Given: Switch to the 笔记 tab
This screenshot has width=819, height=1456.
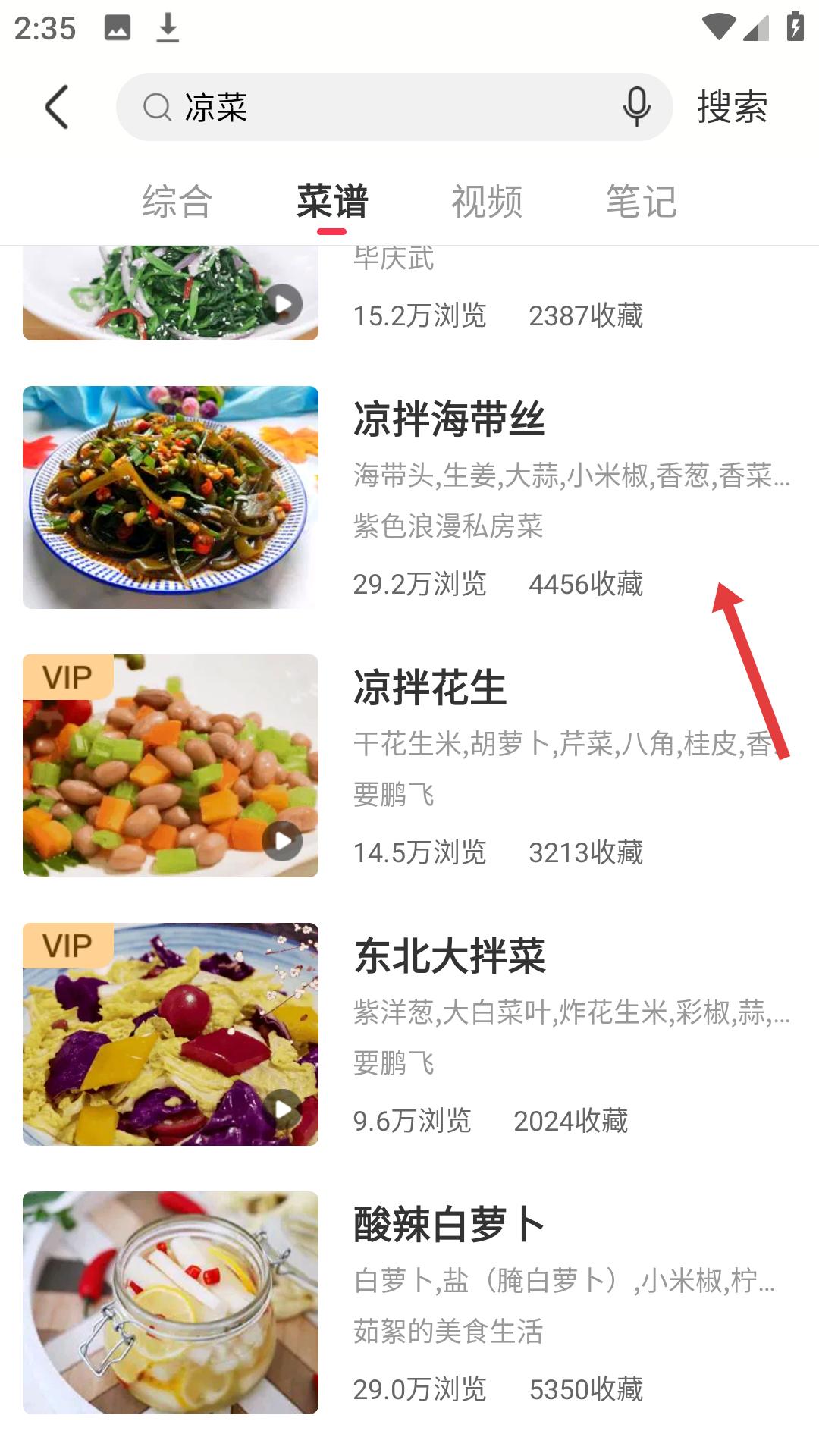Looking at the screenshot, I should pos(639,199).
